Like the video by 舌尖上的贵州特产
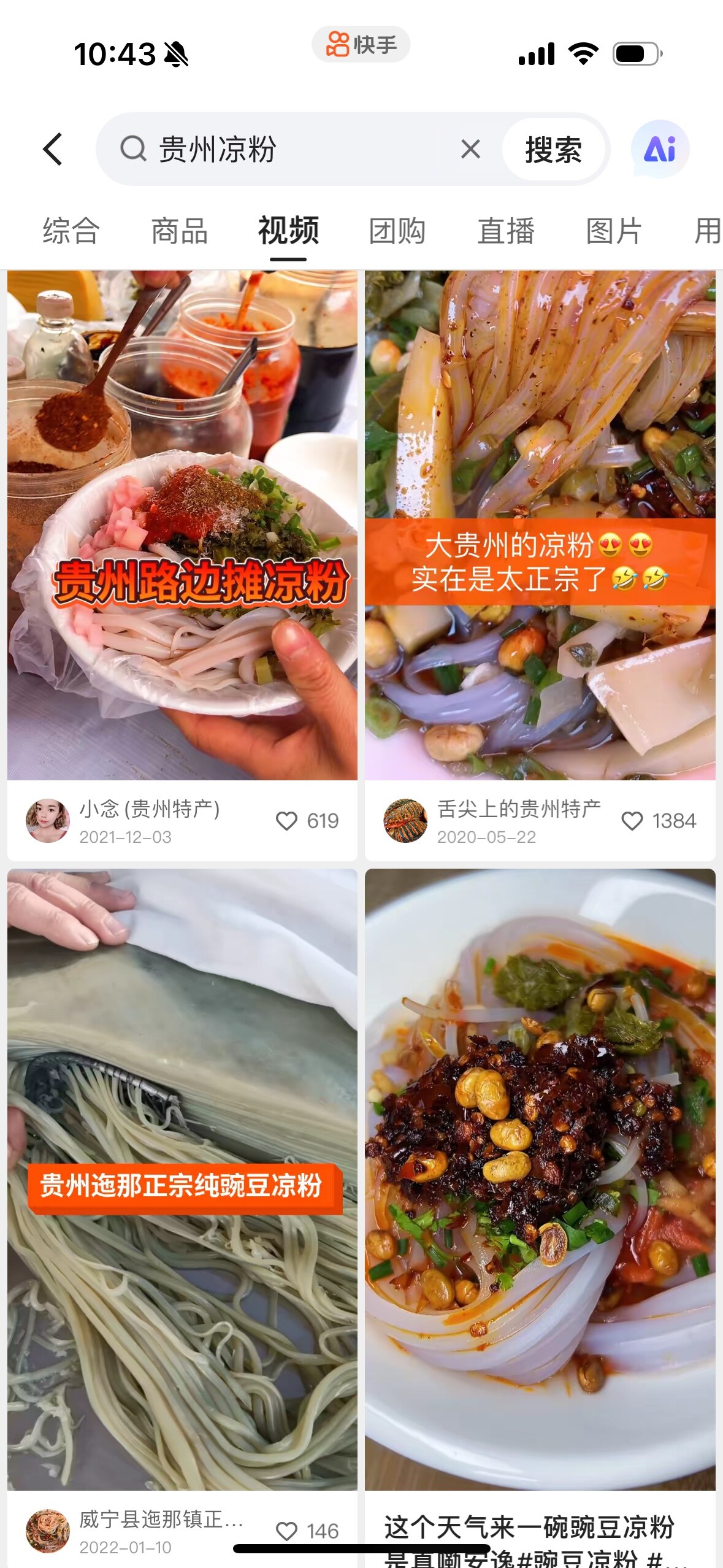Screen dimensions: 723x1568 coord(632,821)
